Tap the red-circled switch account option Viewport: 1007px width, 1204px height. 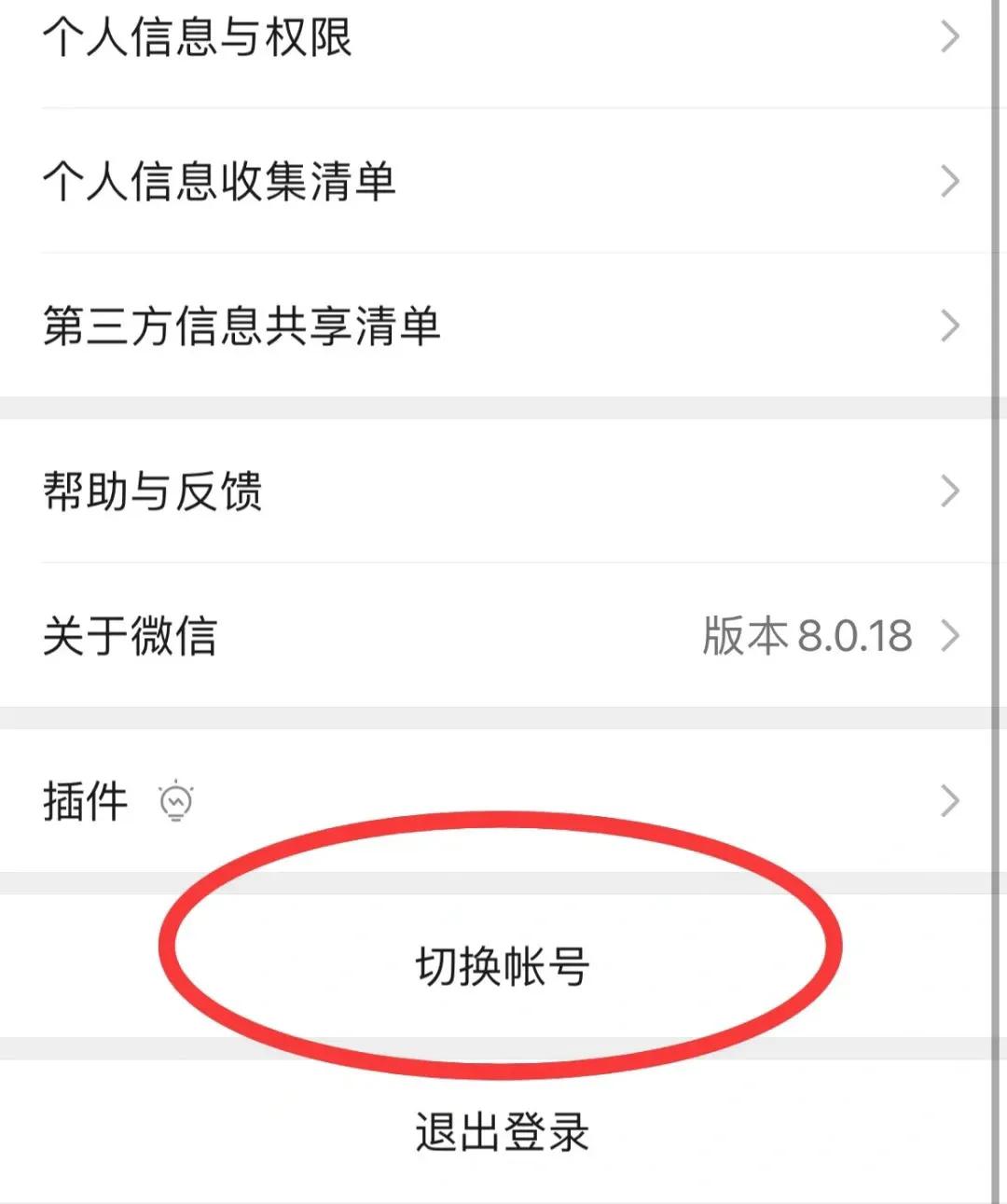pos(502,968)
